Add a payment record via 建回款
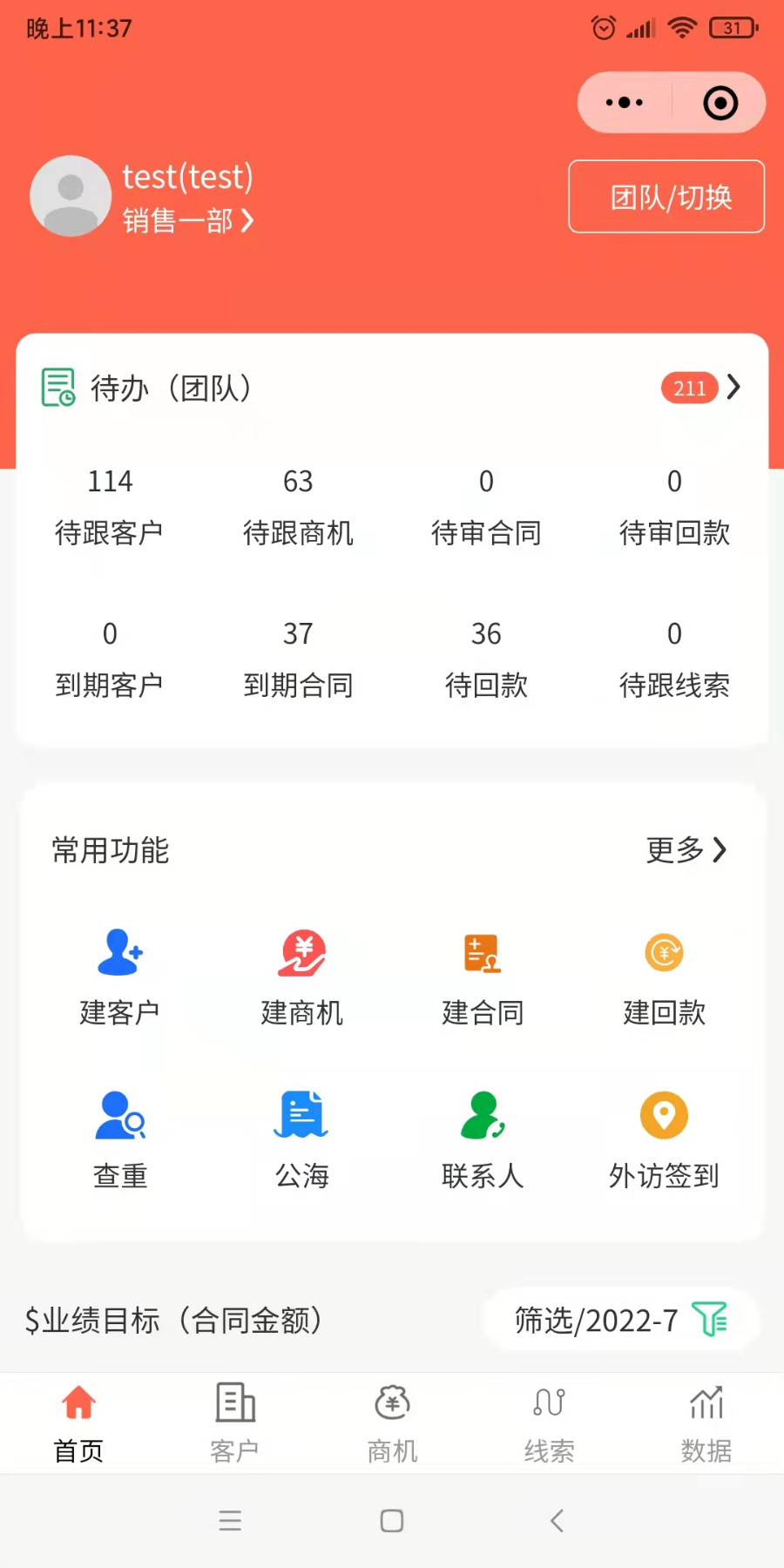The image size is (784, 1568). click(664, 977)
